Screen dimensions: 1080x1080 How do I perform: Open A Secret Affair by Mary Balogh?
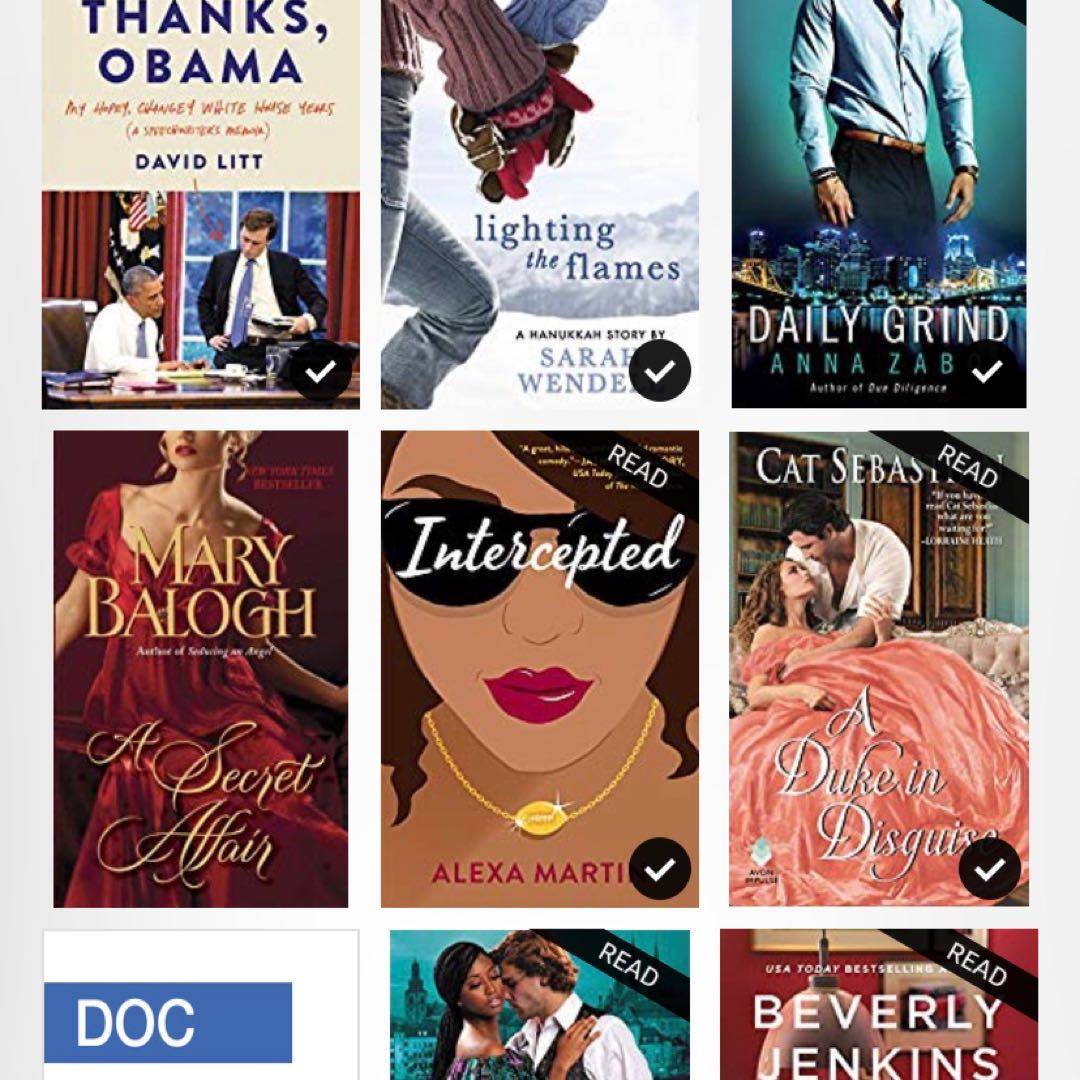click(x=200, y=668)
